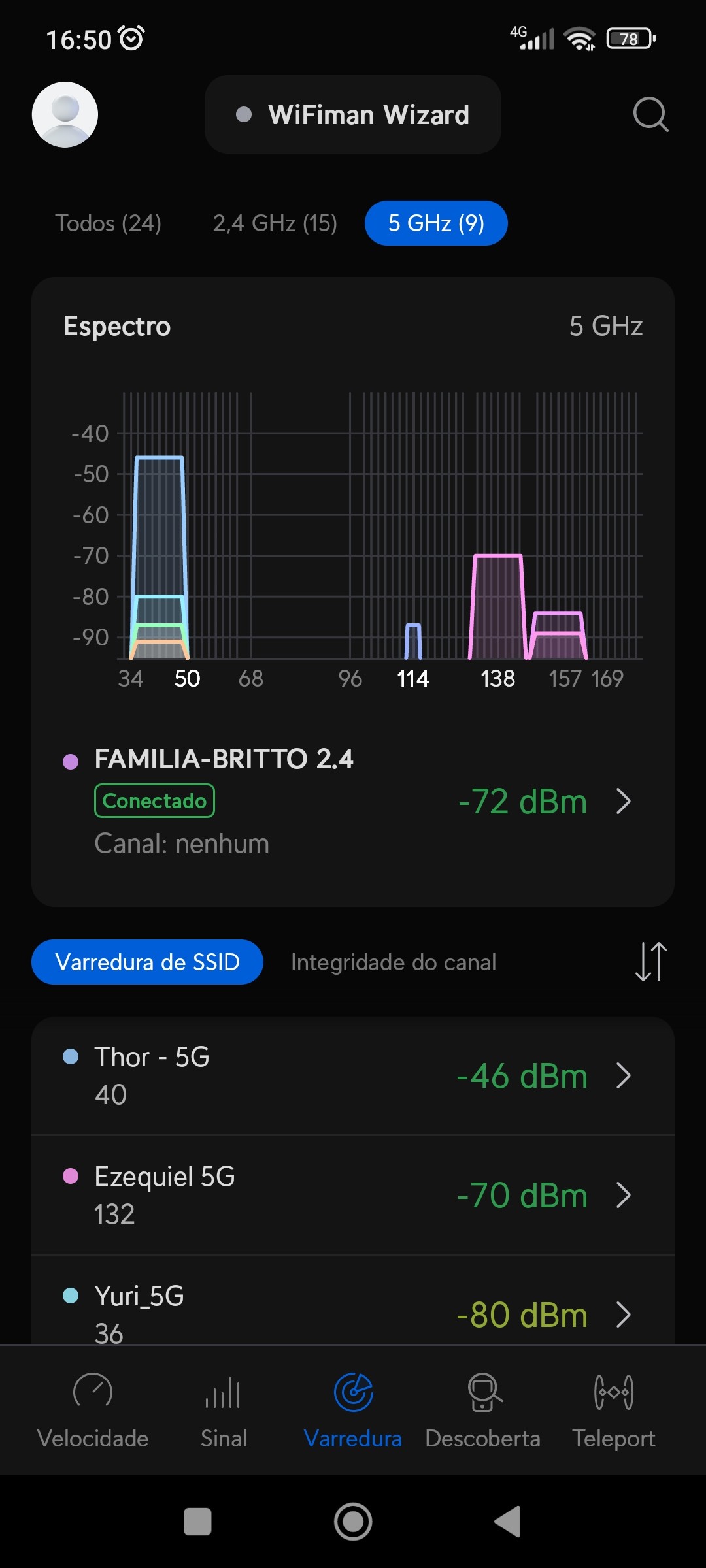The height and width of the screenshot is (1568, 706).
Task: Select the 5 GHz (9) filter
Action: 436,223
